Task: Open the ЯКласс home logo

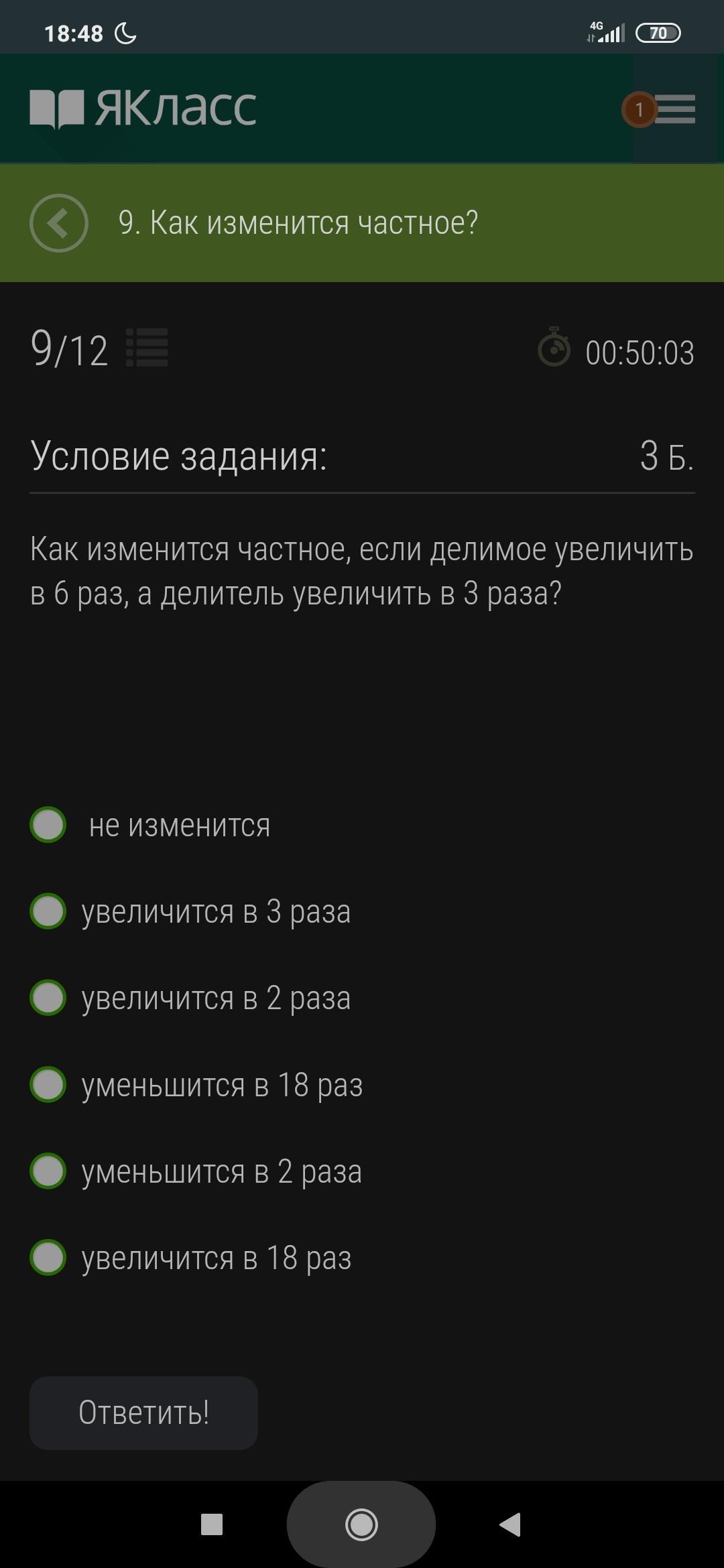Action: [143, 108]
